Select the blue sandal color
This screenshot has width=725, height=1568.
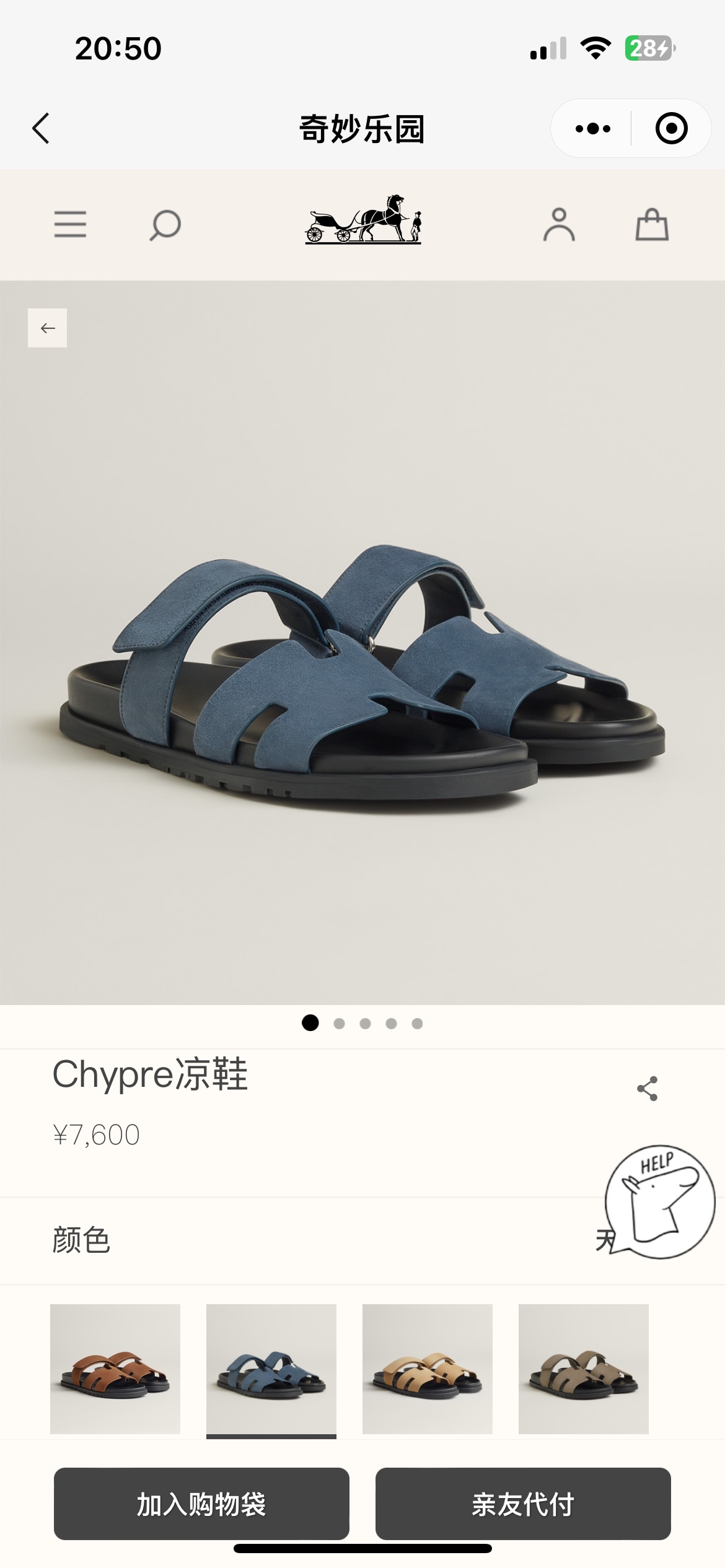point(271,1369)
